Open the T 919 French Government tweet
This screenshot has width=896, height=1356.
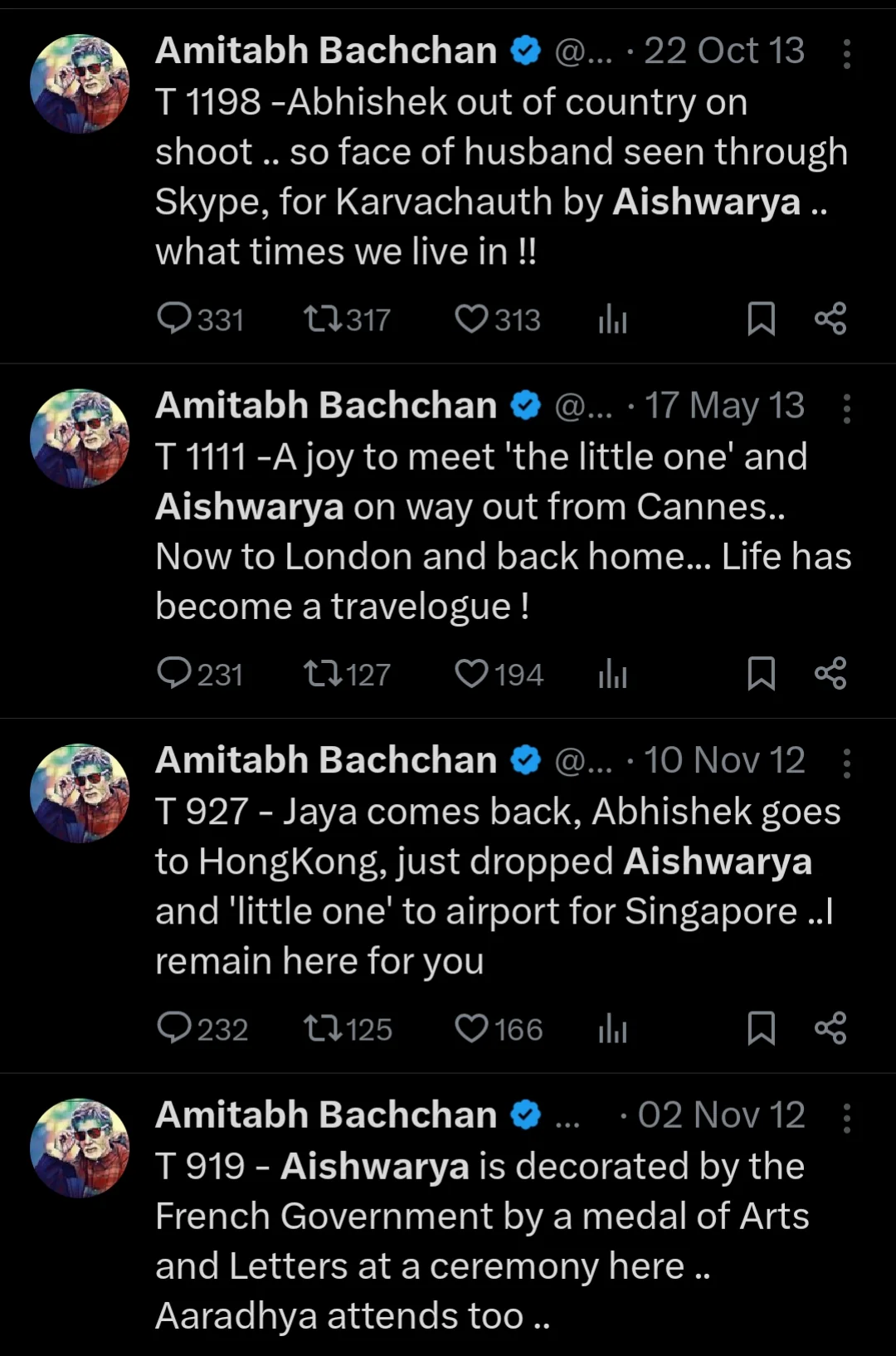click(481, 1241)
